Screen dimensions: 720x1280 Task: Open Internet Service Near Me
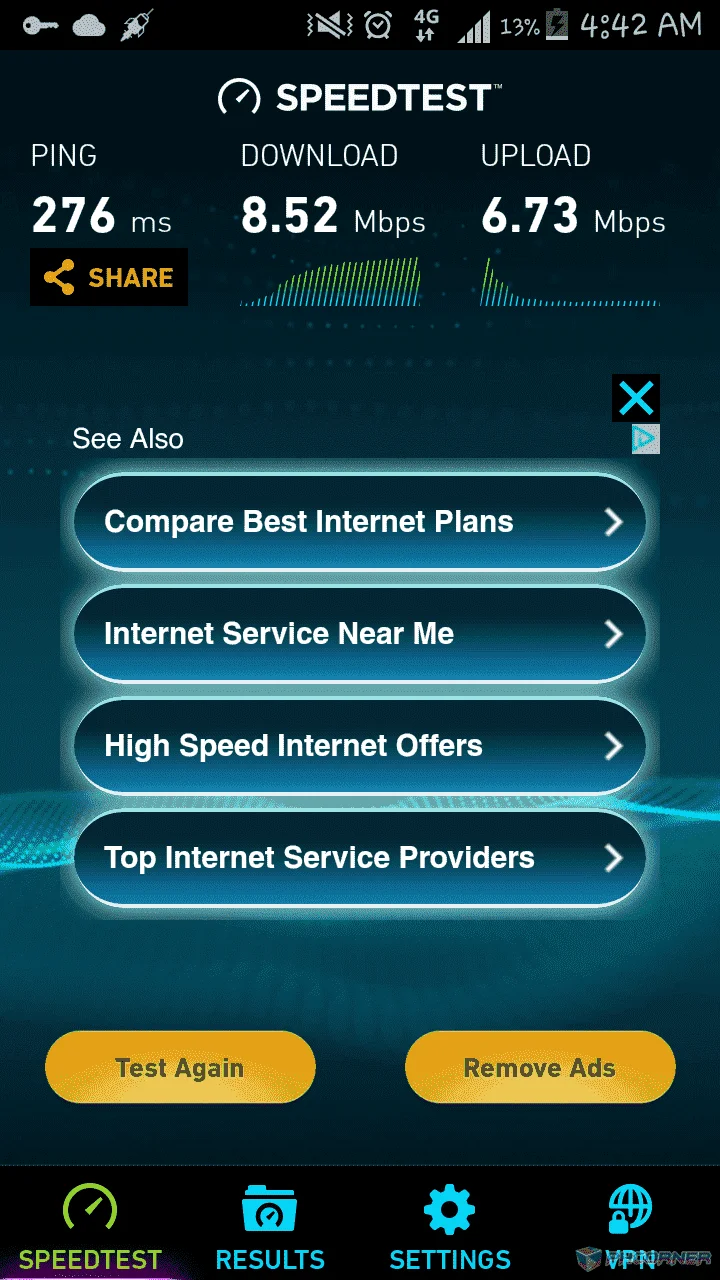tap(360, 634)
